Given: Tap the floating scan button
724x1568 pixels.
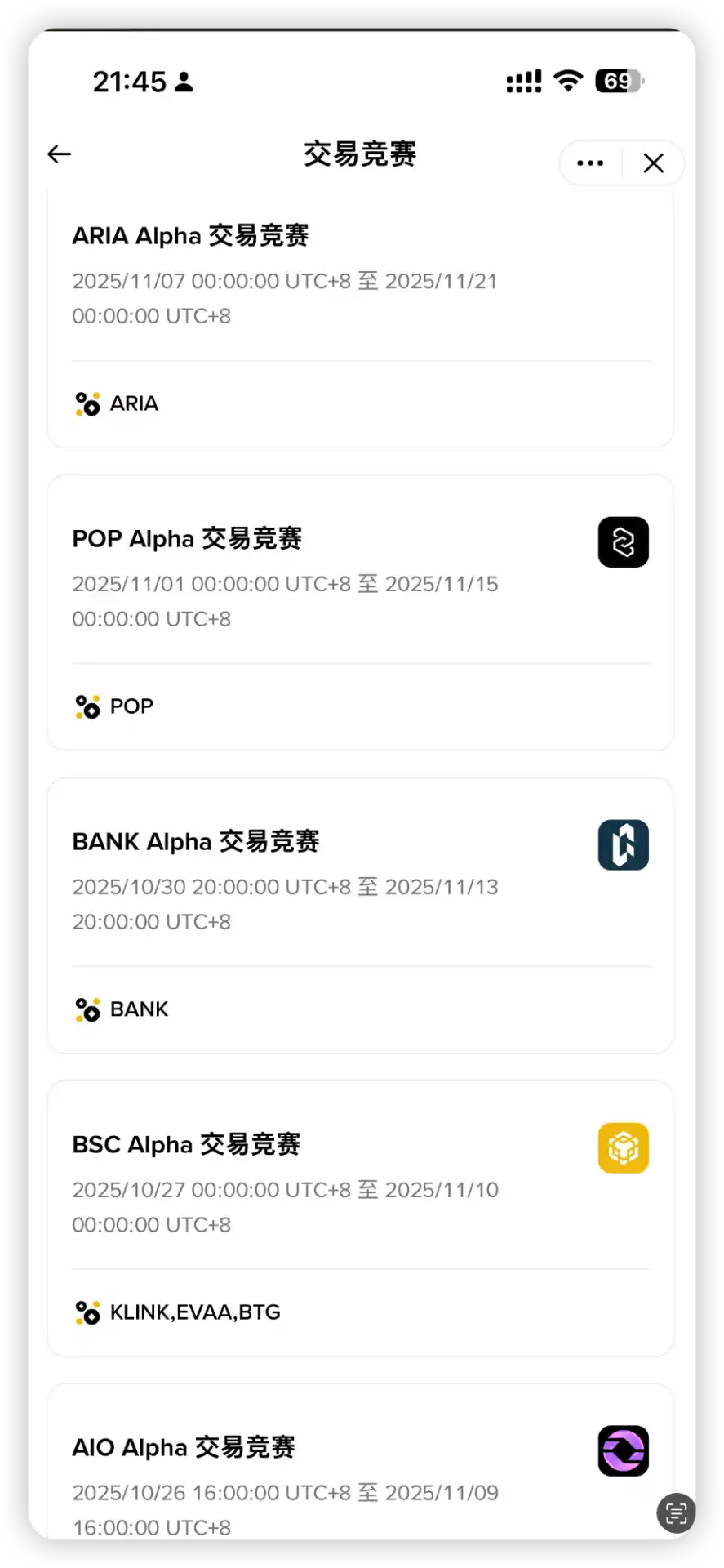Looking at the screenshot, I should point(676,1513).
